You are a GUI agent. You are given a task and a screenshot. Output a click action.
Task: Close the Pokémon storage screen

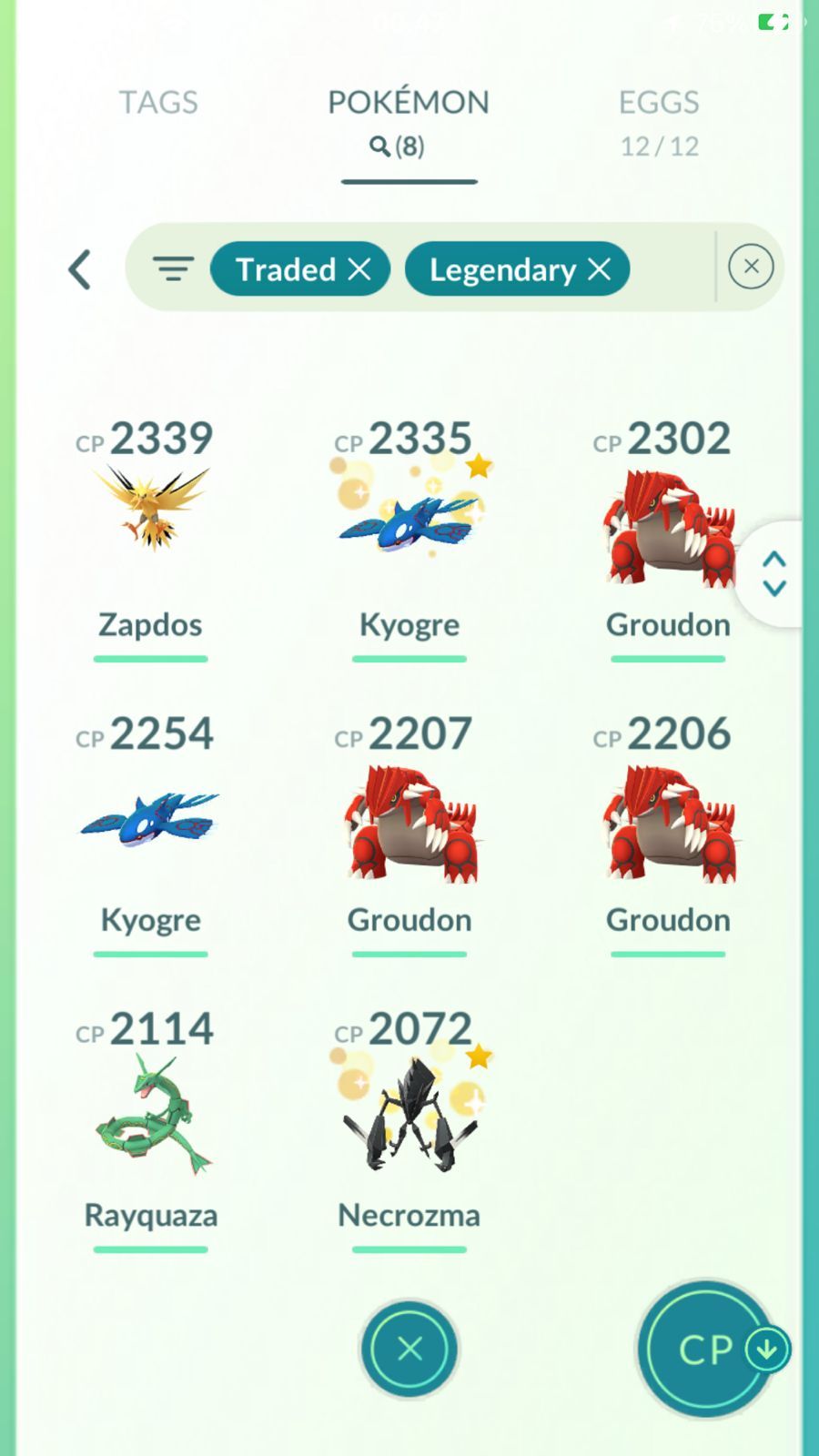409,1349
